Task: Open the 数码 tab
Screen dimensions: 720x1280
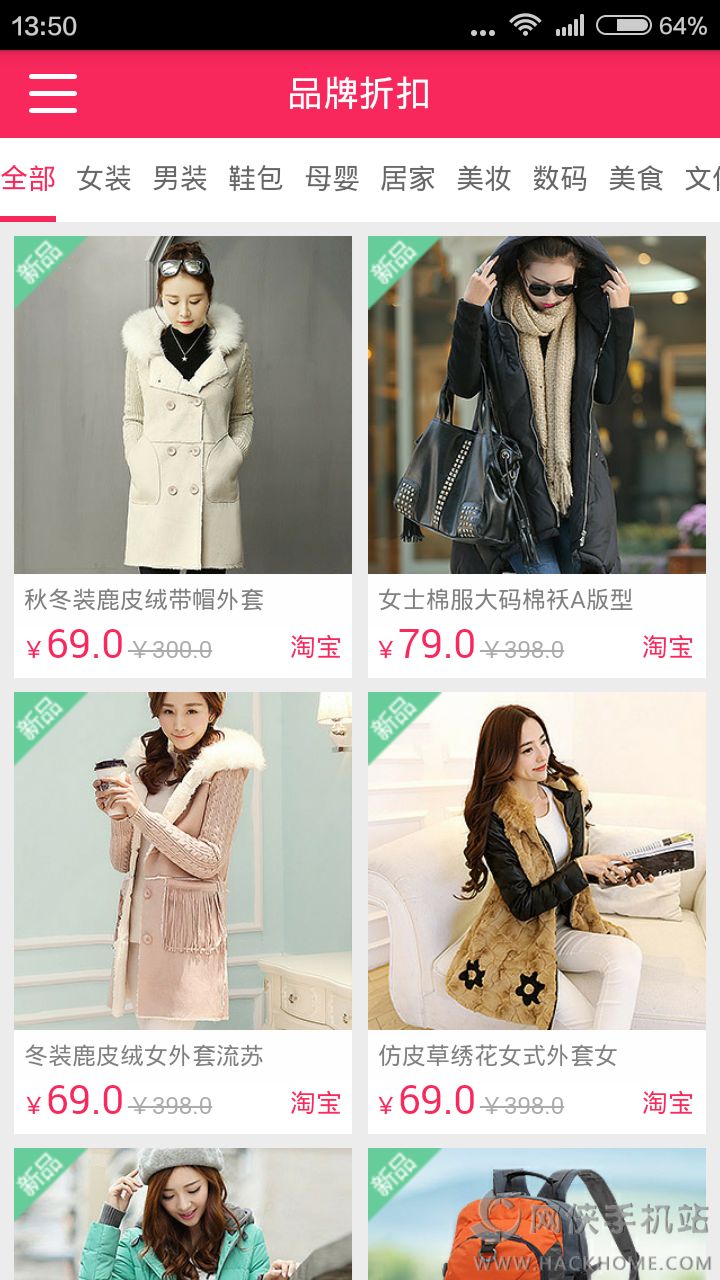Action: tap(560, 179)
